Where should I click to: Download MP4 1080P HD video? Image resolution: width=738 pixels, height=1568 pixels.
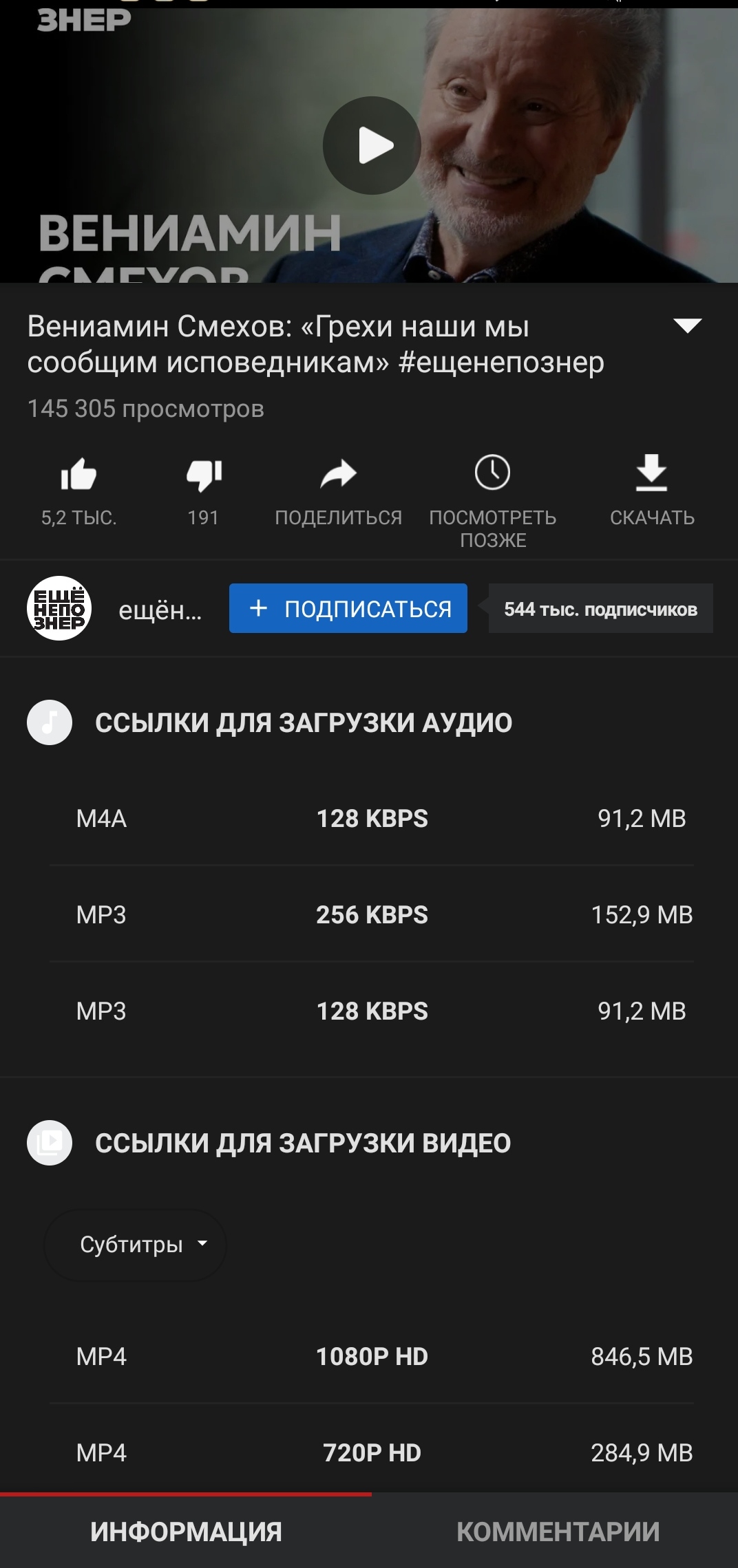372,1356
